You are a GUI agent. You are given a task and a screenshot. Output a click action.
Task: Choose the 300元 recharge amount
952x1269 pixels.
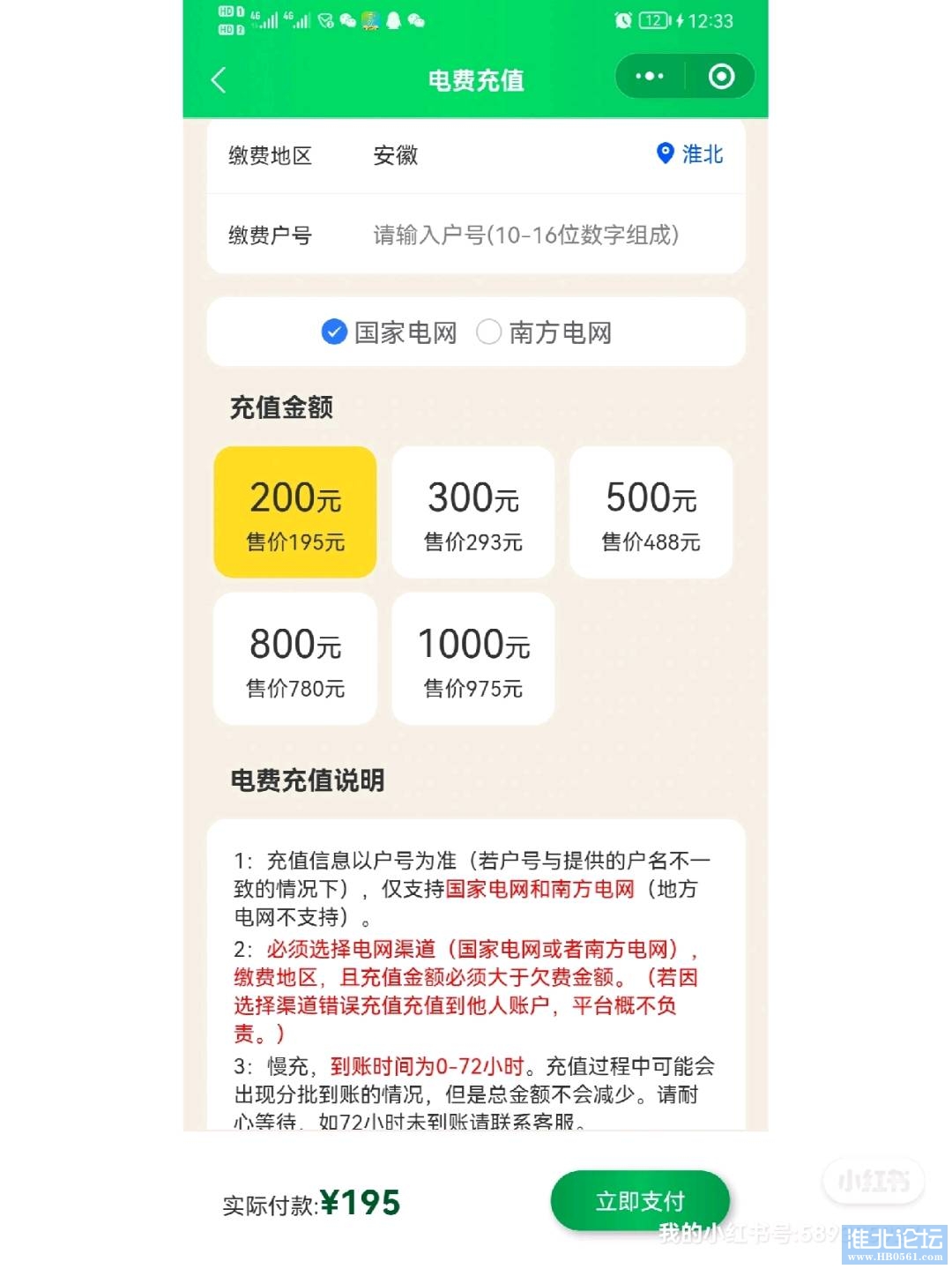(x=473, y=512)
